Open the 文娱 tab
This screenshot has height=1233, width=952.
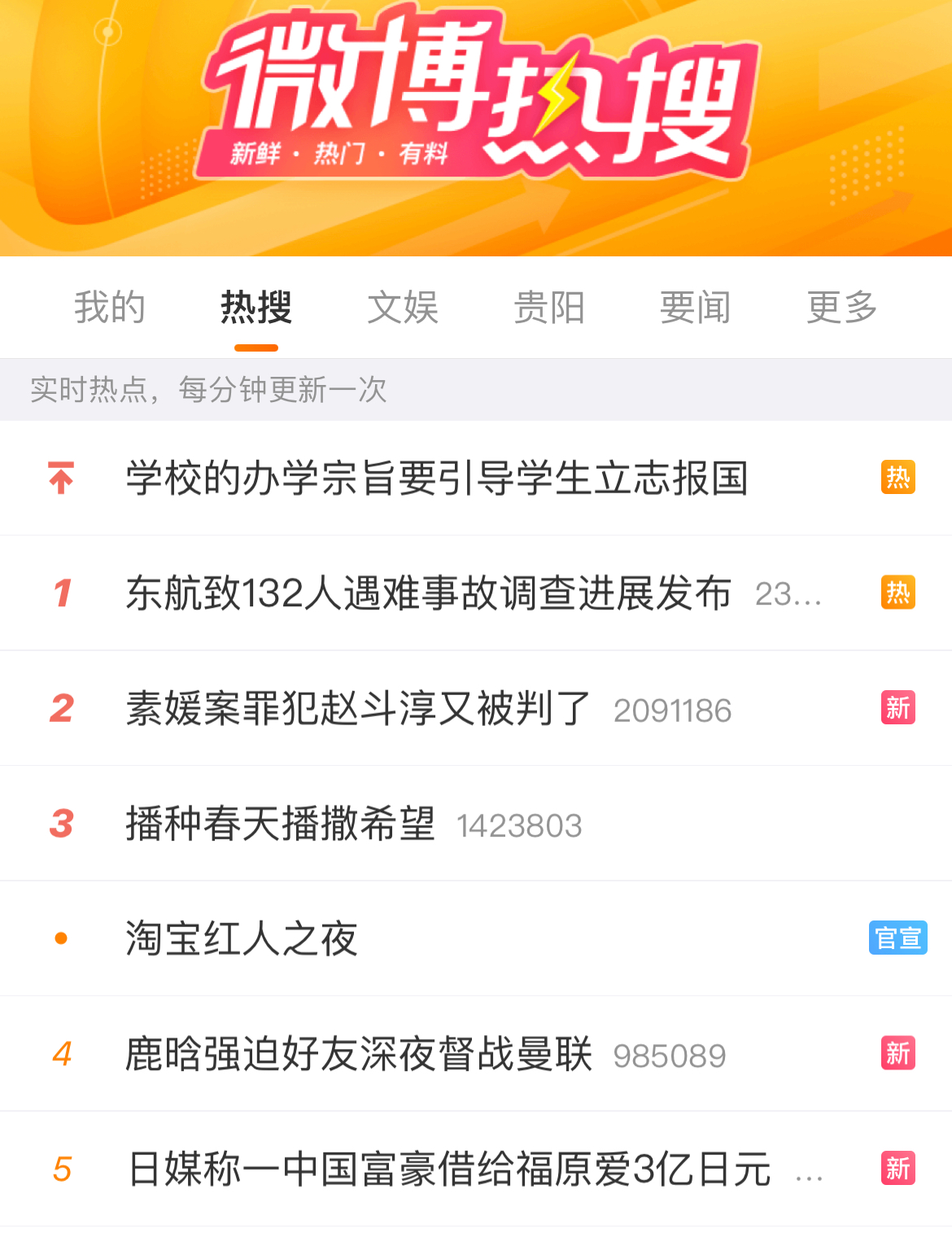tap(403, 308)
